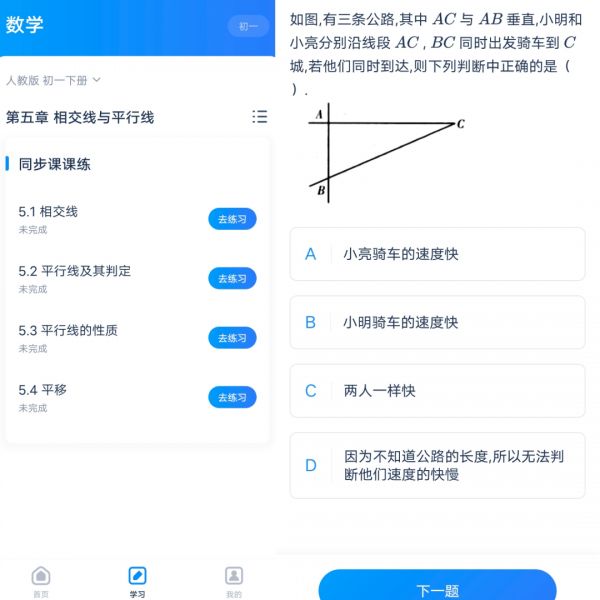Start practice for 5.2 平行线及其判定
This screenshot has width=600, height=600.
click(x=232, y=278)
